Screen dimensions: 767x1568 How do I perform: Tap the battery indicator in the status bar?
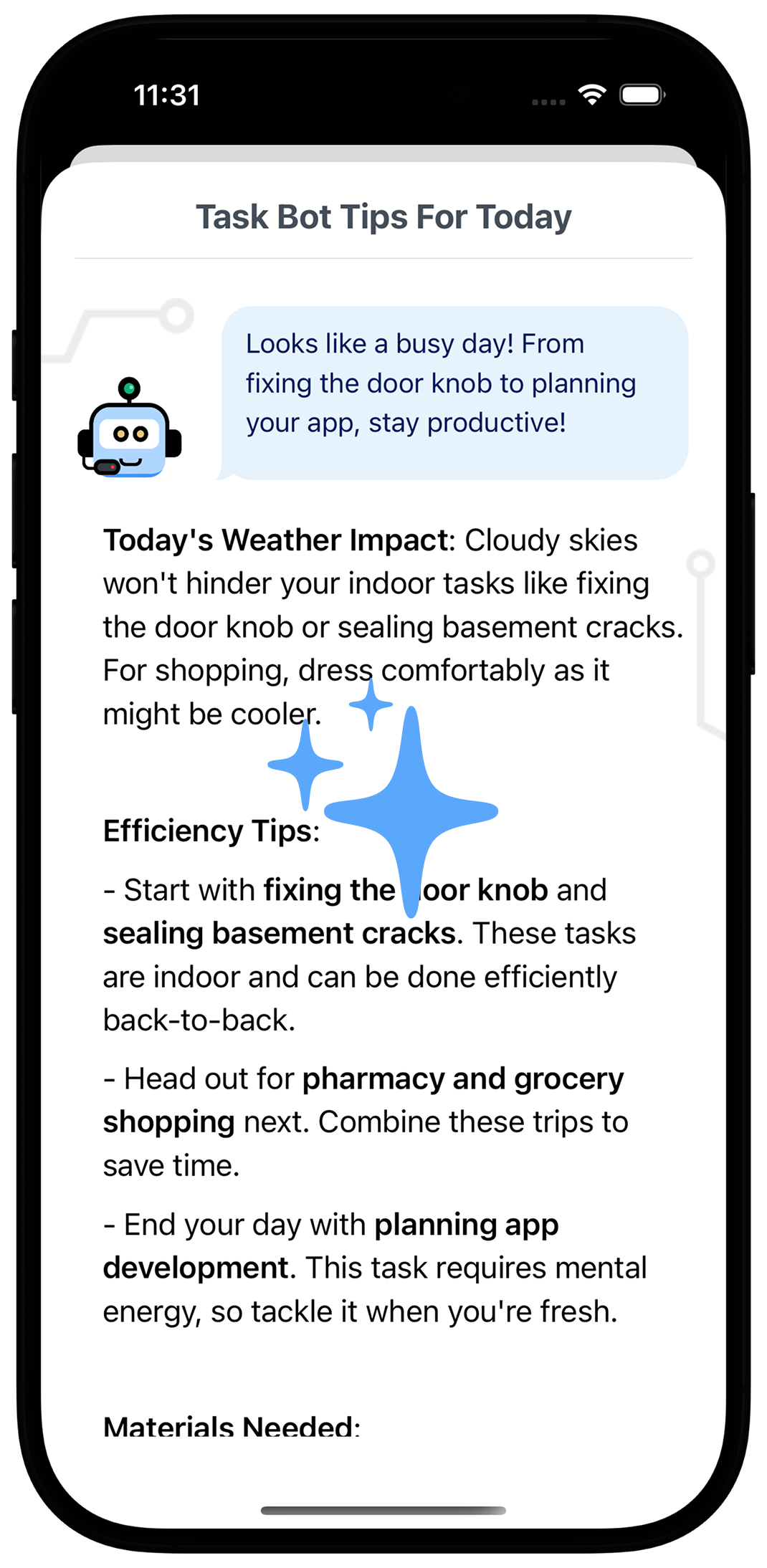[642, 94]
